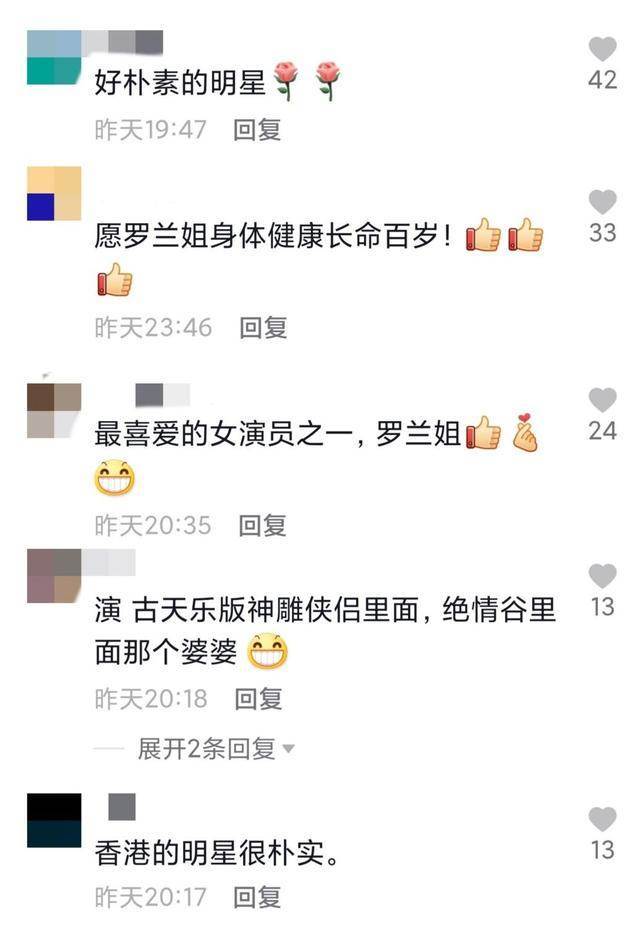Image resolution: width=640 pixels, height=929 pixels.
Task: Like the comment about 古天乐版神雕侠侣
Action: [x=602, y=576]
